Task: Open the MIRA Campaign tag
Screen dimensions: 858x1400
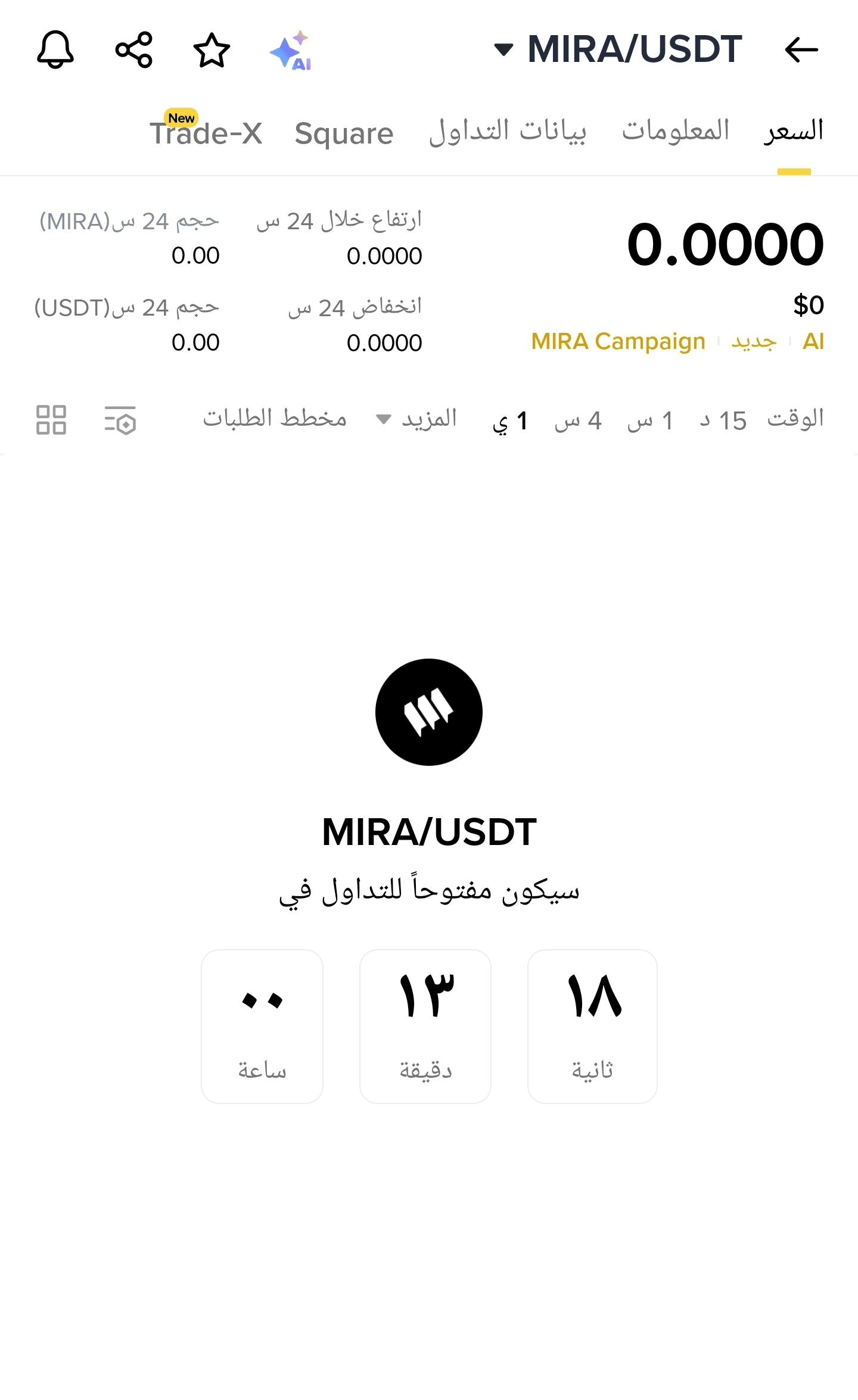Action: click(618, 341)
